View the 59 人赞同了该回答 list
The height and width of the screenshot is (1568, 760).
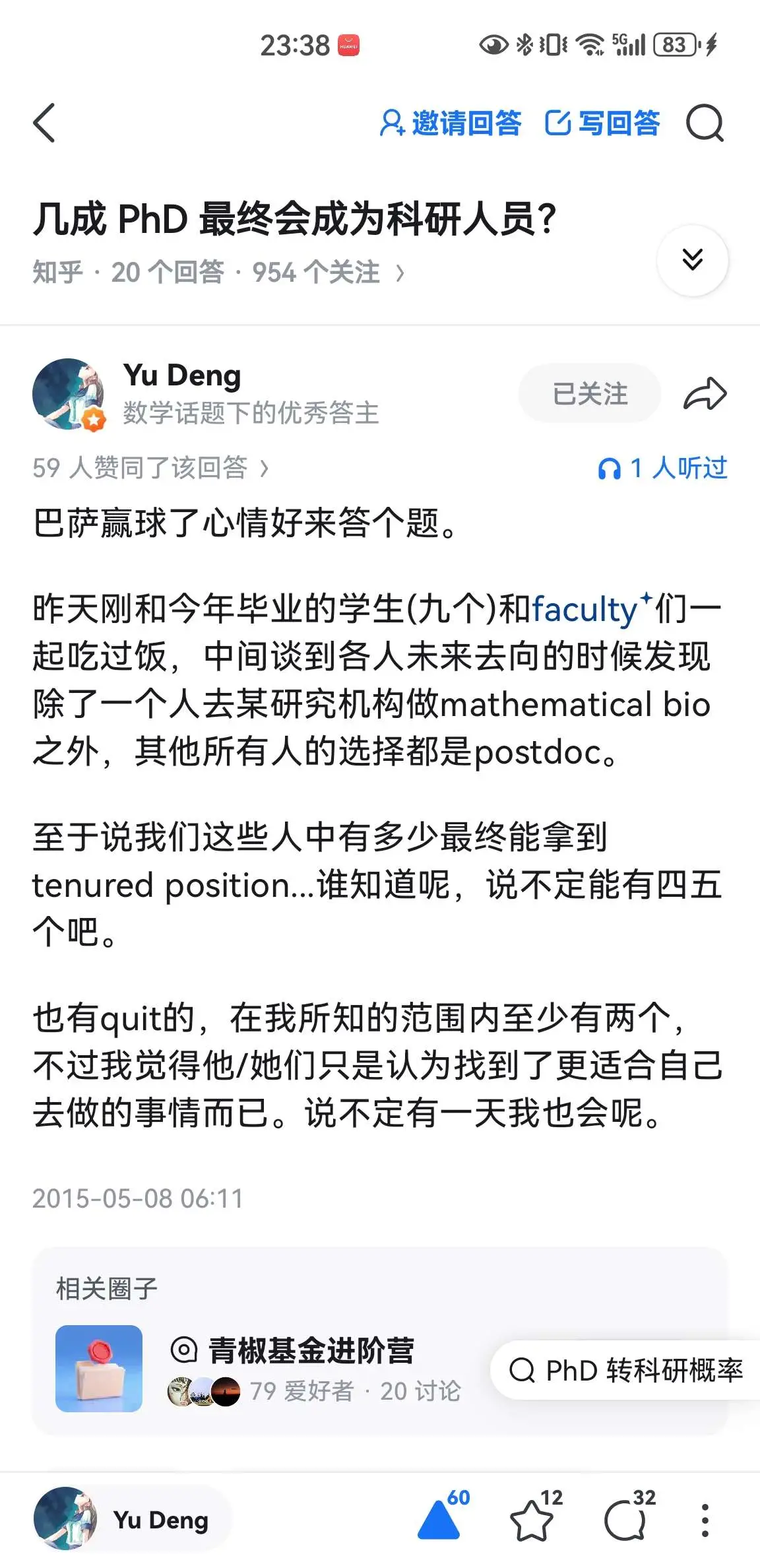[151, 468]
